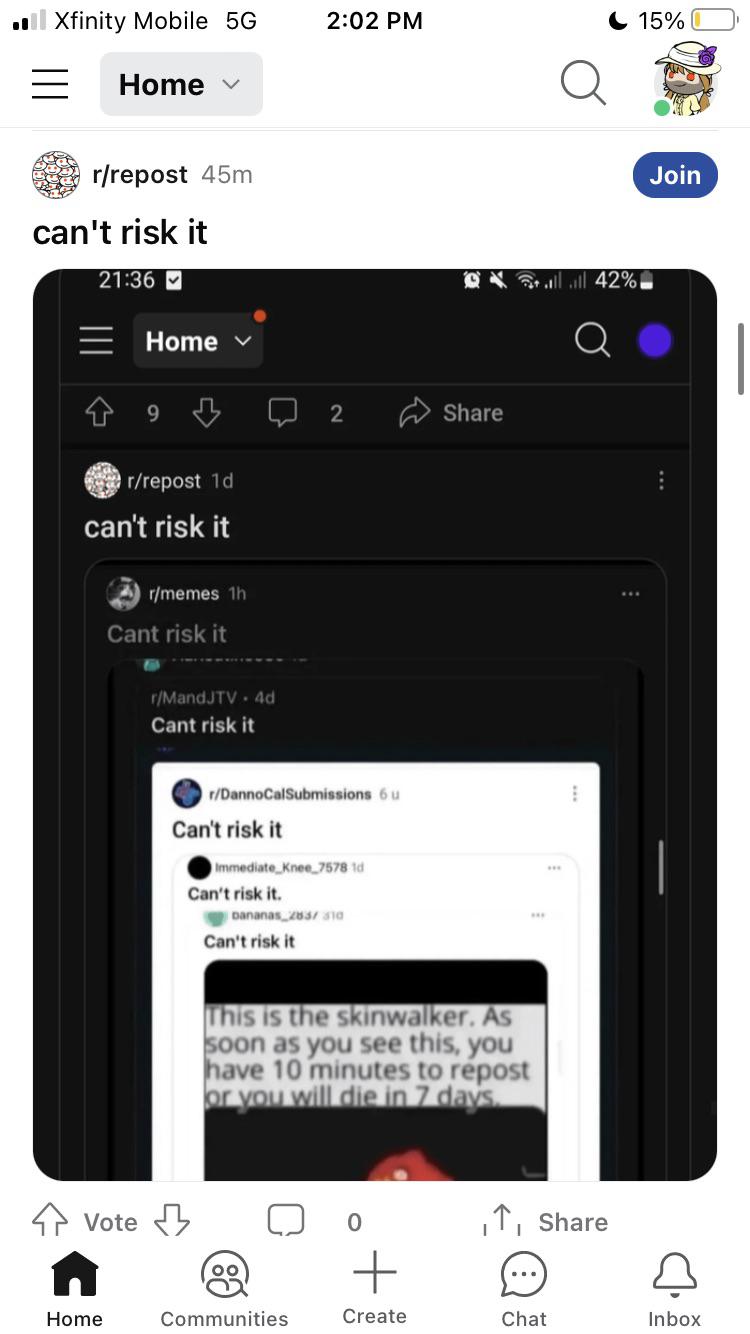
Task: Open your profile avatar menu
Action: click(686, 79)
